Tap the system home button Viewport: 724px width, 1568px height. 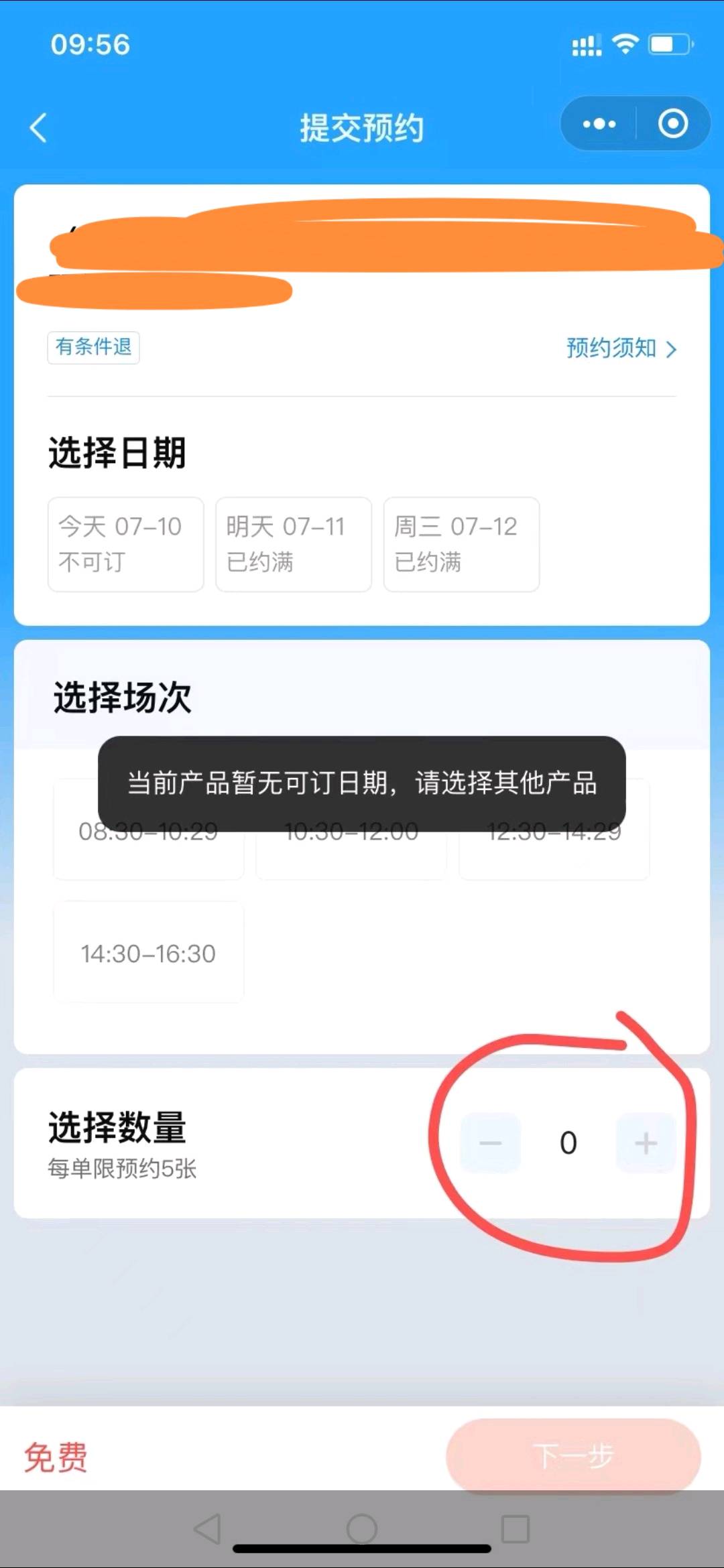361,1529
